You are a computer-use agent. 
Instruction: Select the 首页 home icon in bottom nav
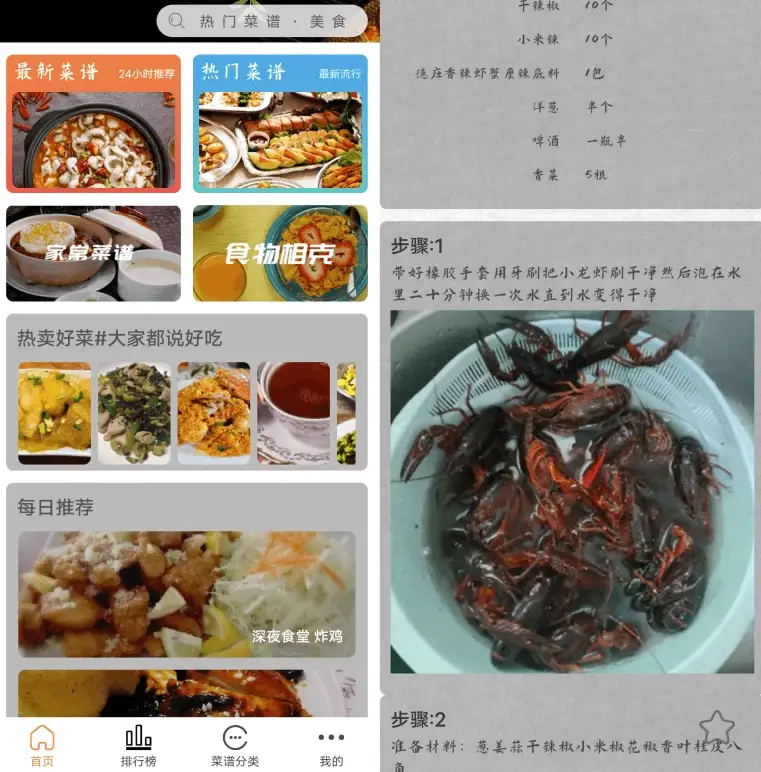tap(39, 737)
